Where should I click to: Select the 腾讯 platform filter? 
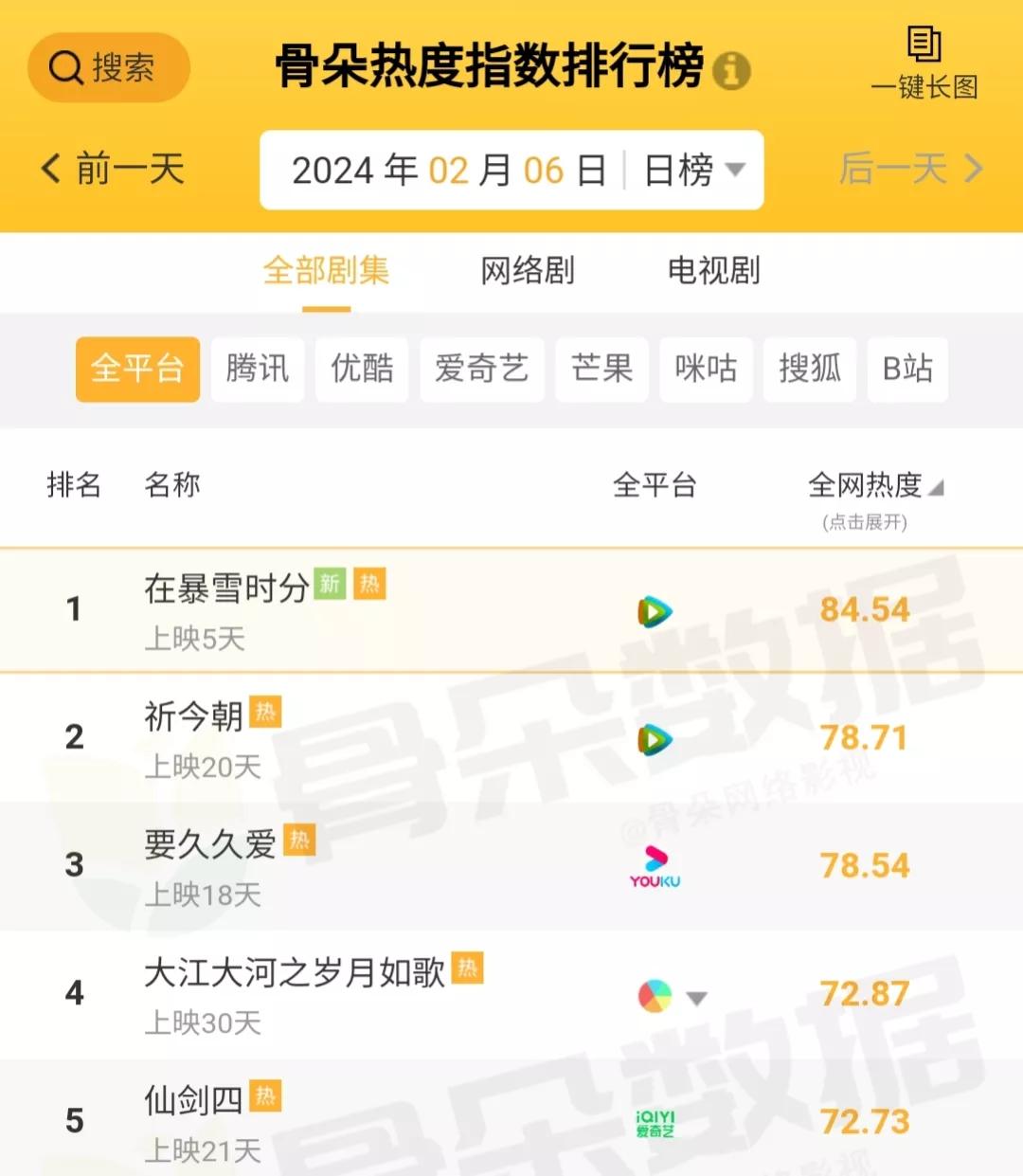257,370
